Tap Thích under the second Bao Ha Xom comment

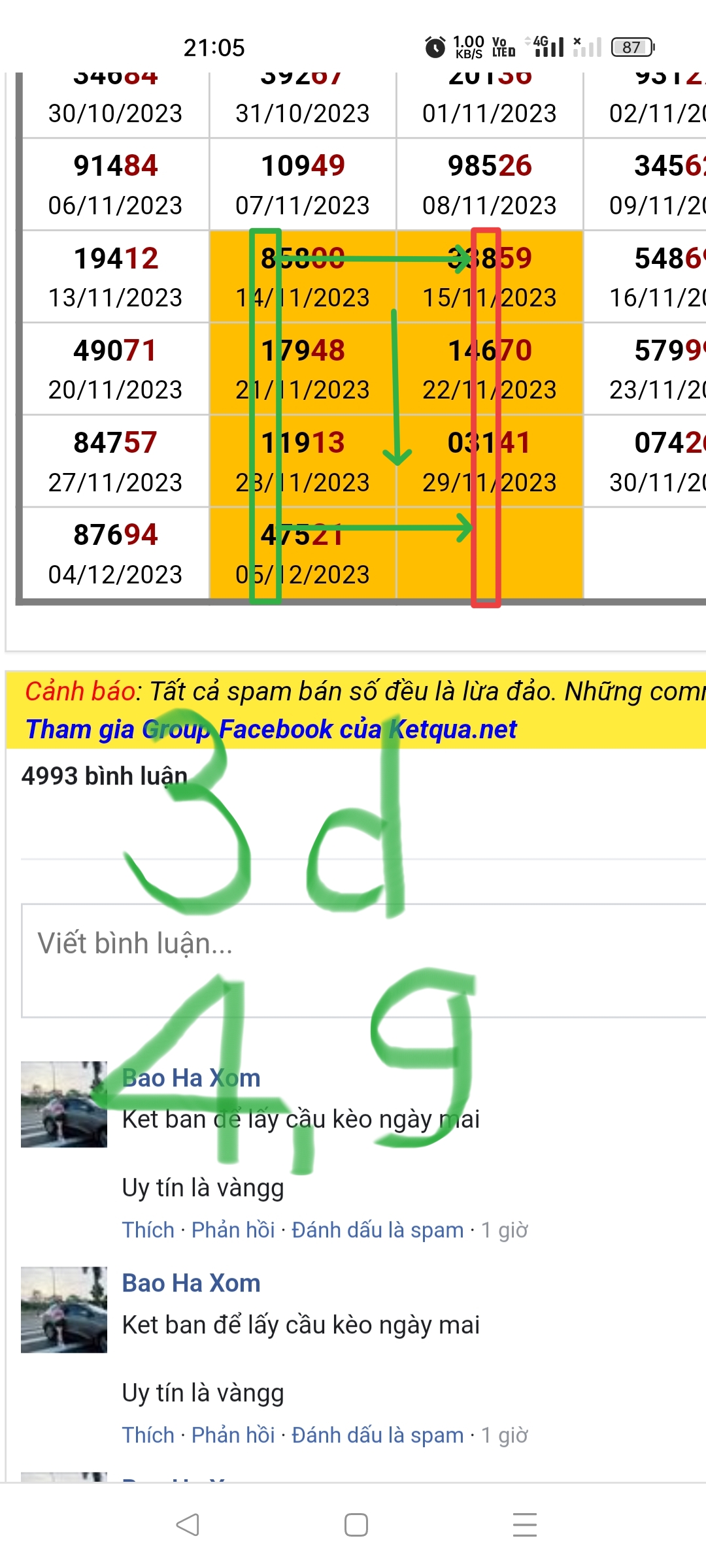(x=148, y=1435)
